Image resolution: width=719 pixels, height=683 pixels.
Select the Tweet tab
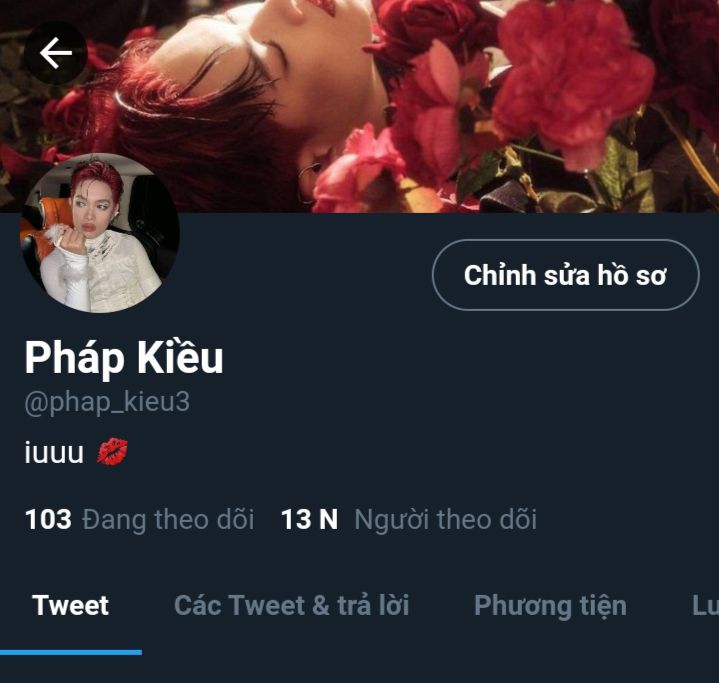(x=70, y=606)
